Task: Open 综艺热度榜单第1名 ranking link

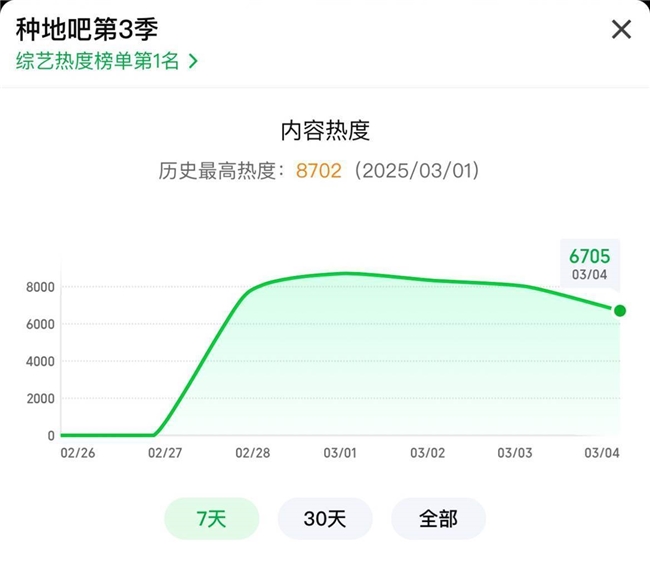Action: [106, 61]
